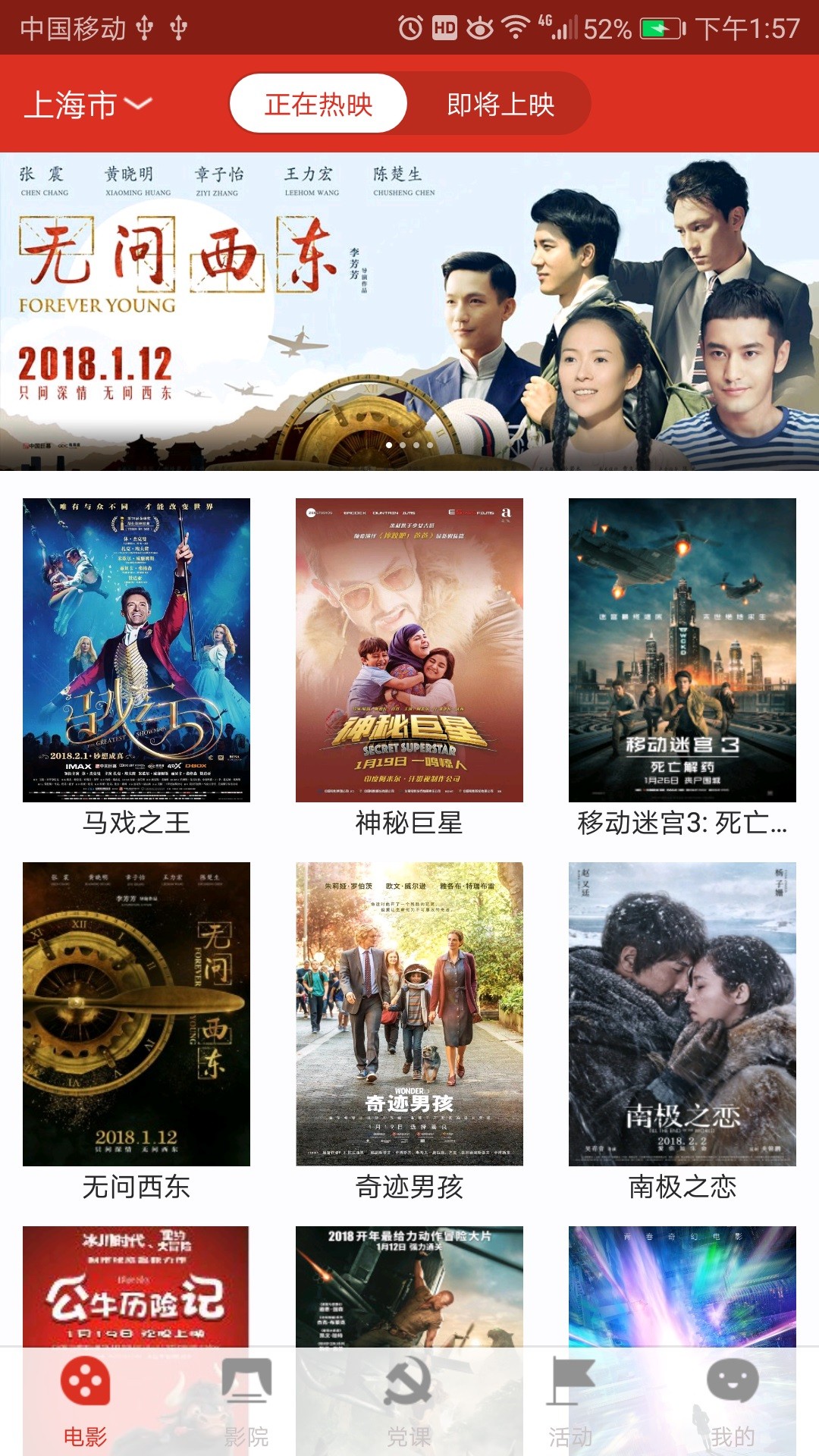
Task: Open the 马戏之王 movie poster
Action: point(136,650)
